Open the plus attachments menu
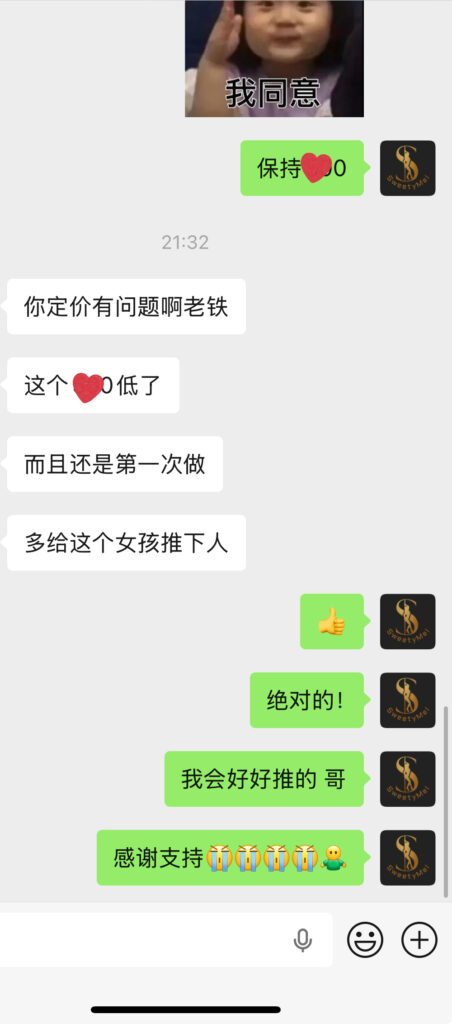 point(419,940)
